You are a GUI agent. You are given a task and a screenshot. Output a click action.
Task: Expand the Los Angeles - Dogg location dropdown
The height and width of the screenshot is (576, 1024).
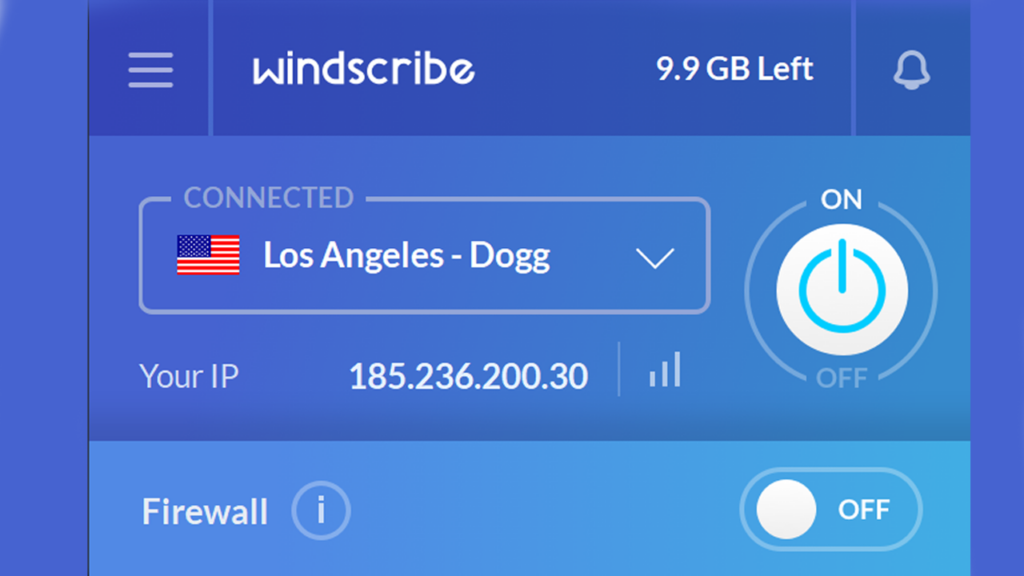pyautogui.click(x=655, y=258)
